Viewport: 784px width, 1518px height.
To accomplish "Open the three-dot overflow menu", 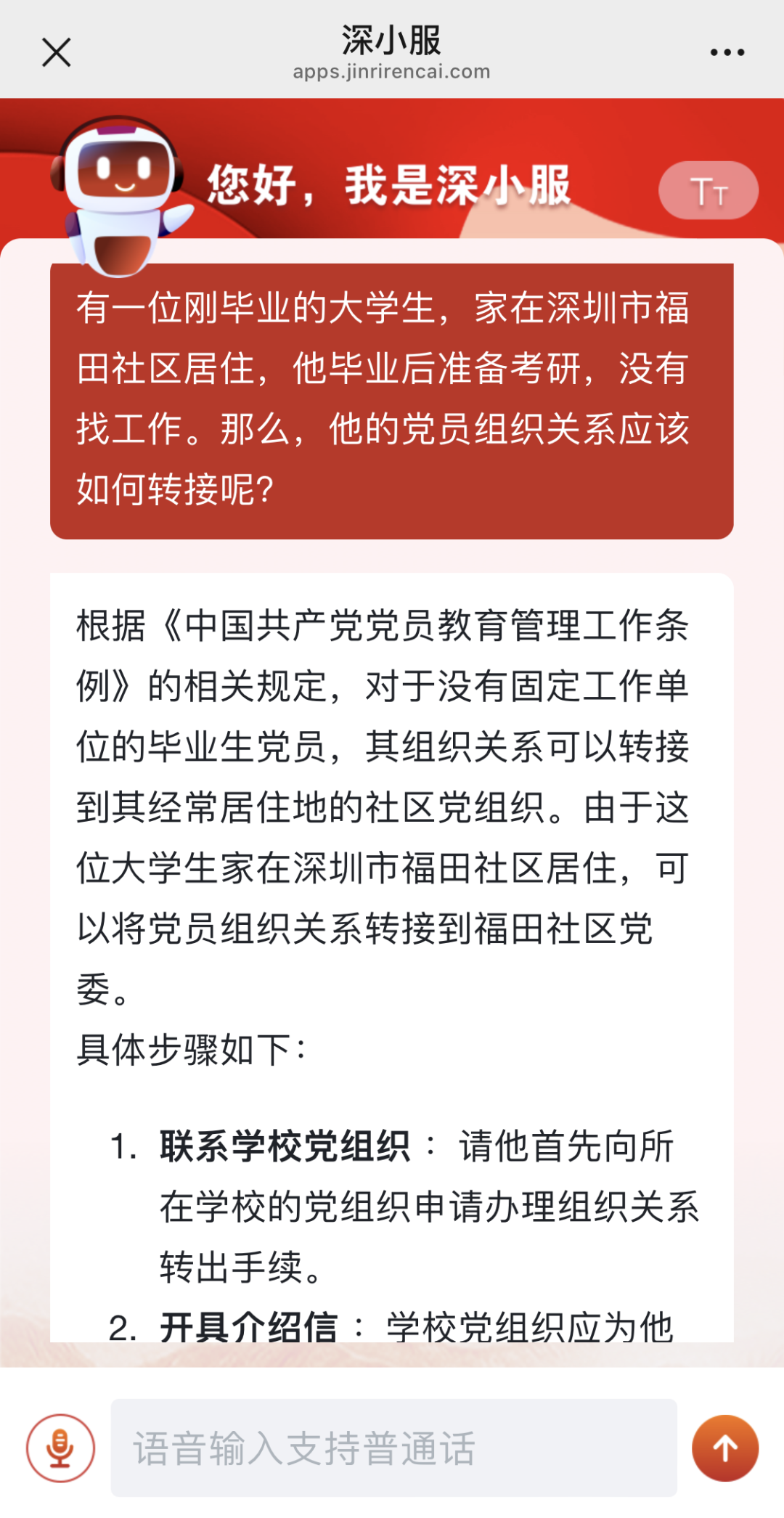I will [x=727, y=52].
